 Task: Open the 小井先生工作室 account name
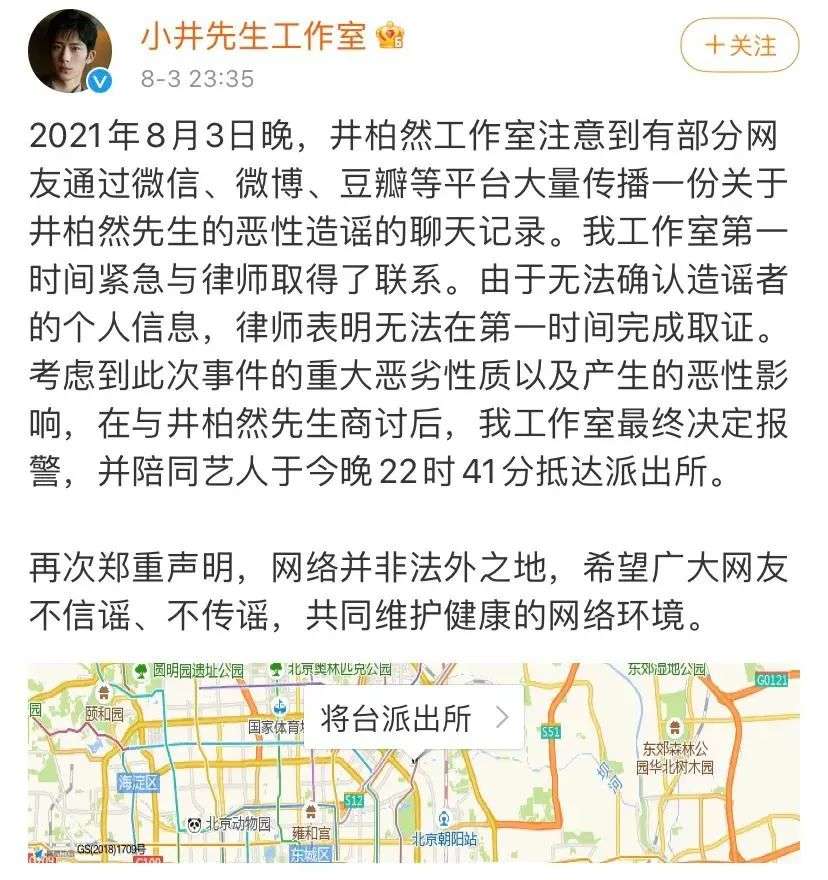coord(251,38)
